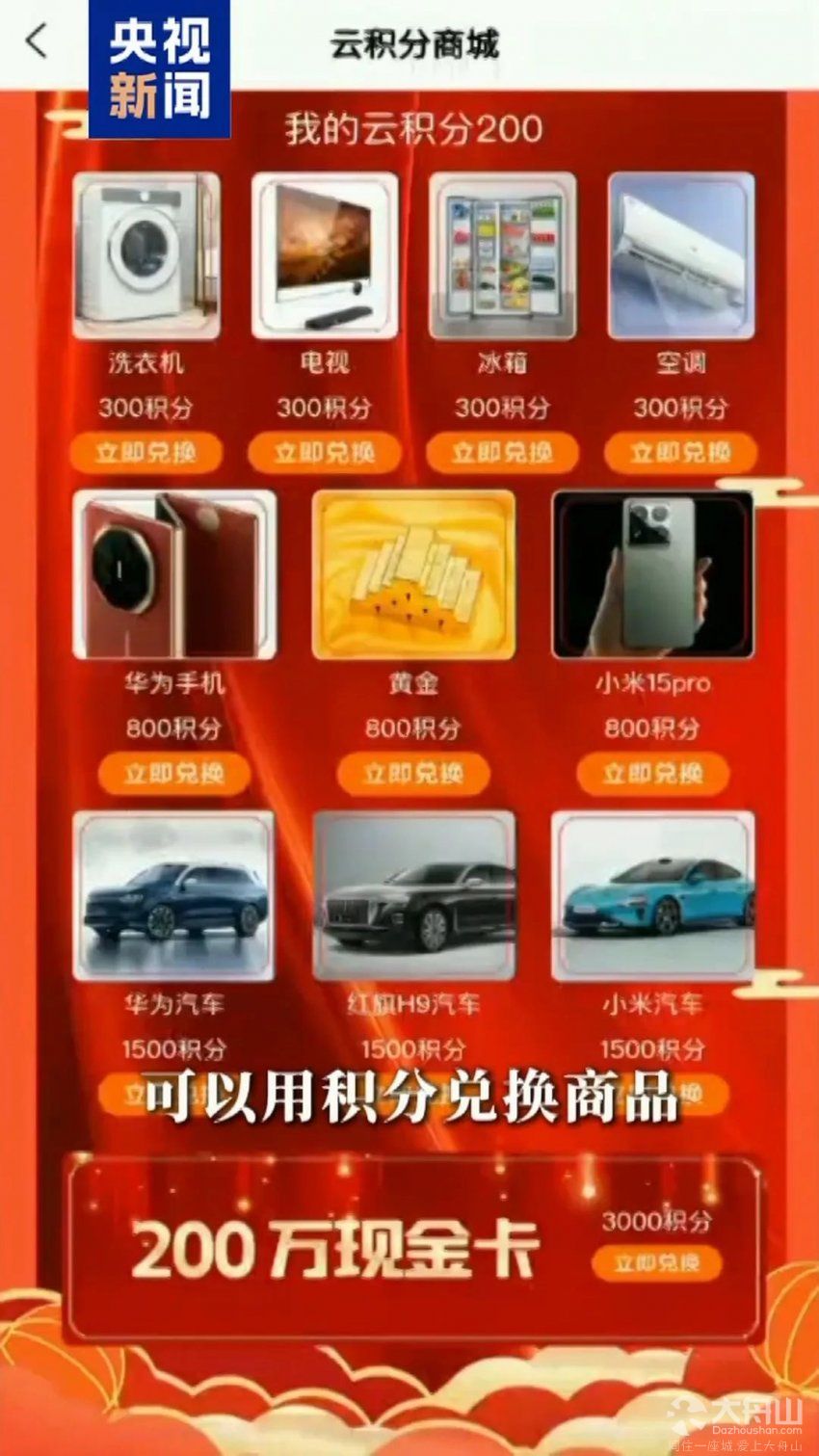Open the 小米汽车 product tile
The image size is (819, 1456).
652,895
